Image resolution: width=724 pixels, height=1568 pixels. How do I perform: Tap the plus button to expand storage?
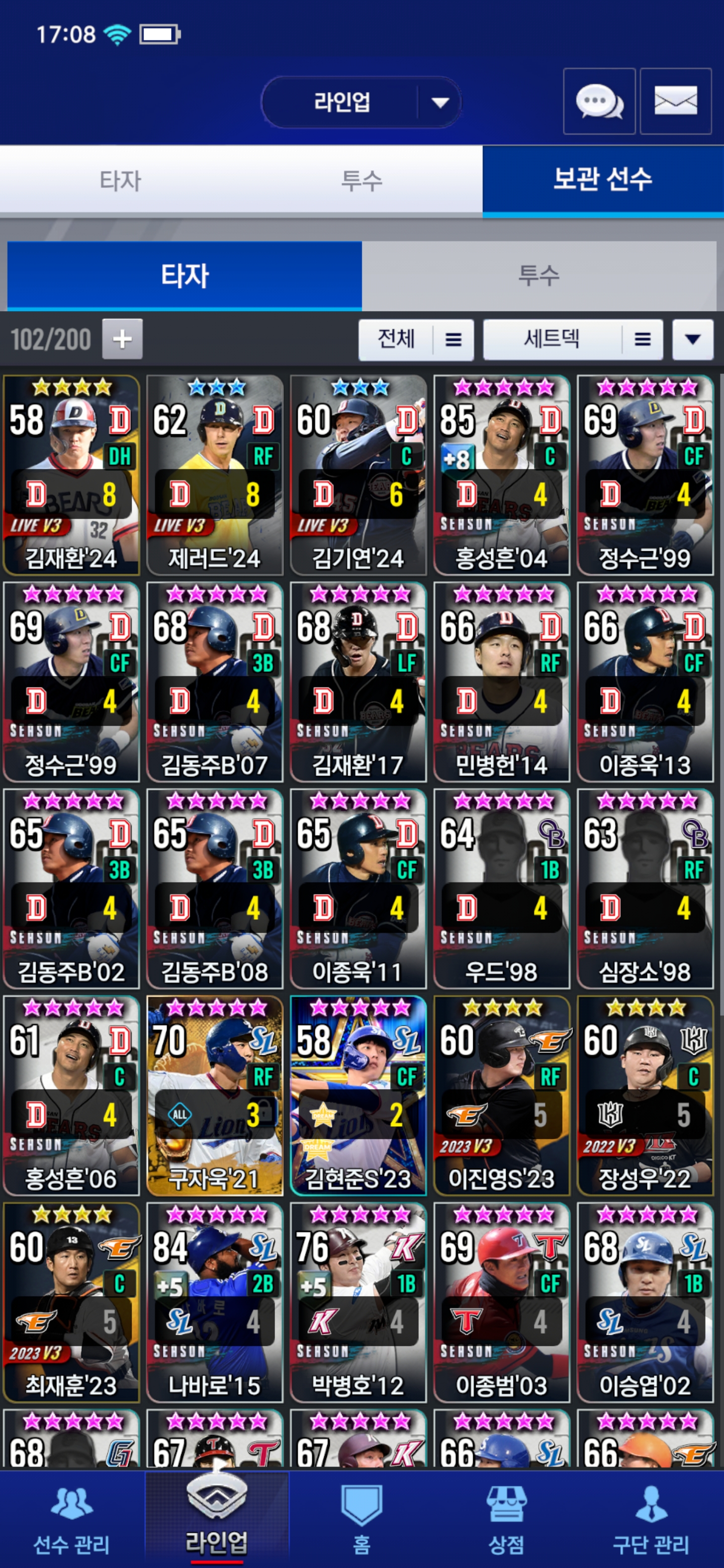tap(122, 339)
